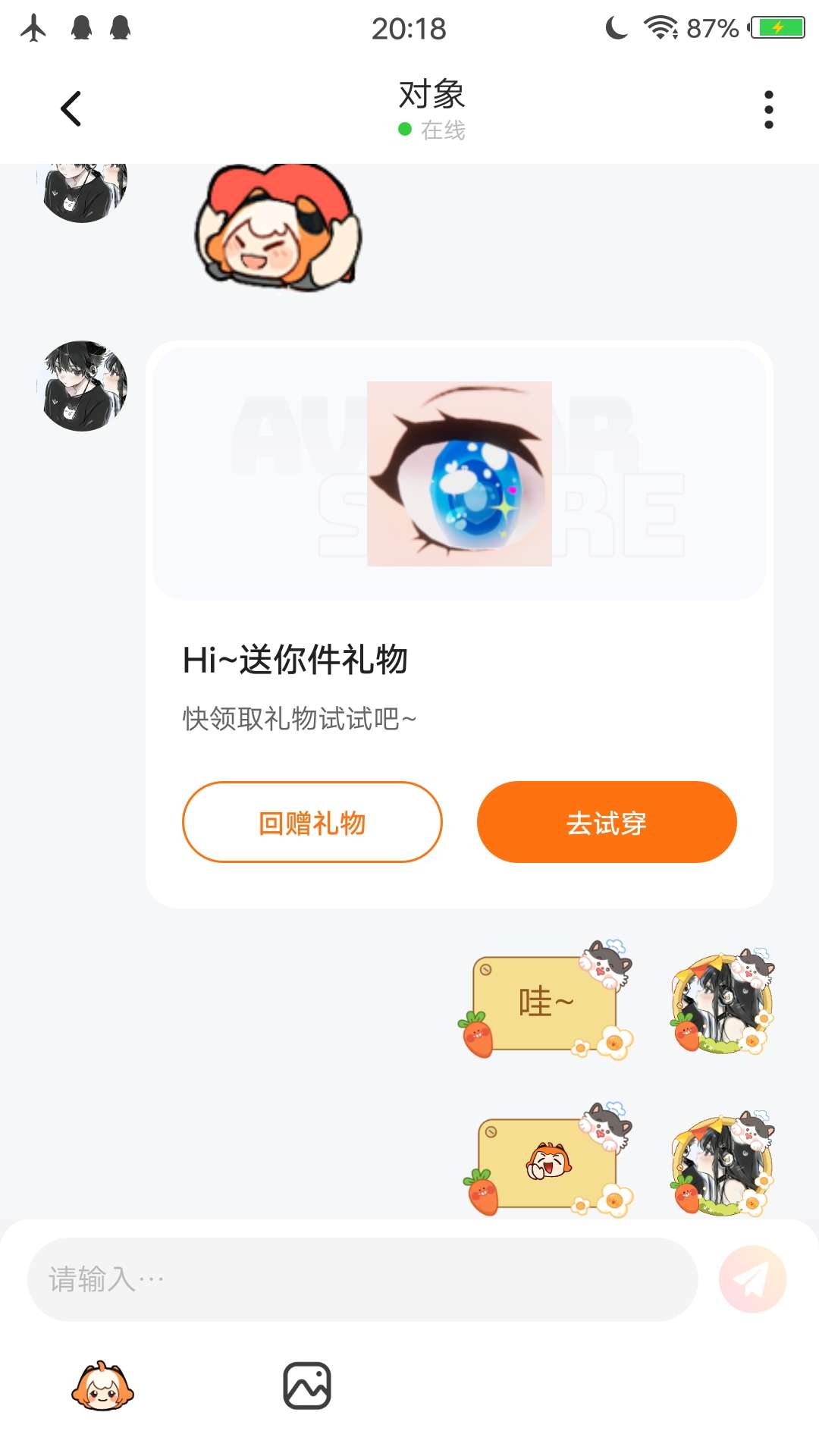The width and height of the screenshot is (819, 1456).
Task: Send the message with the paper plane
Action: [x=752, y=1279]
